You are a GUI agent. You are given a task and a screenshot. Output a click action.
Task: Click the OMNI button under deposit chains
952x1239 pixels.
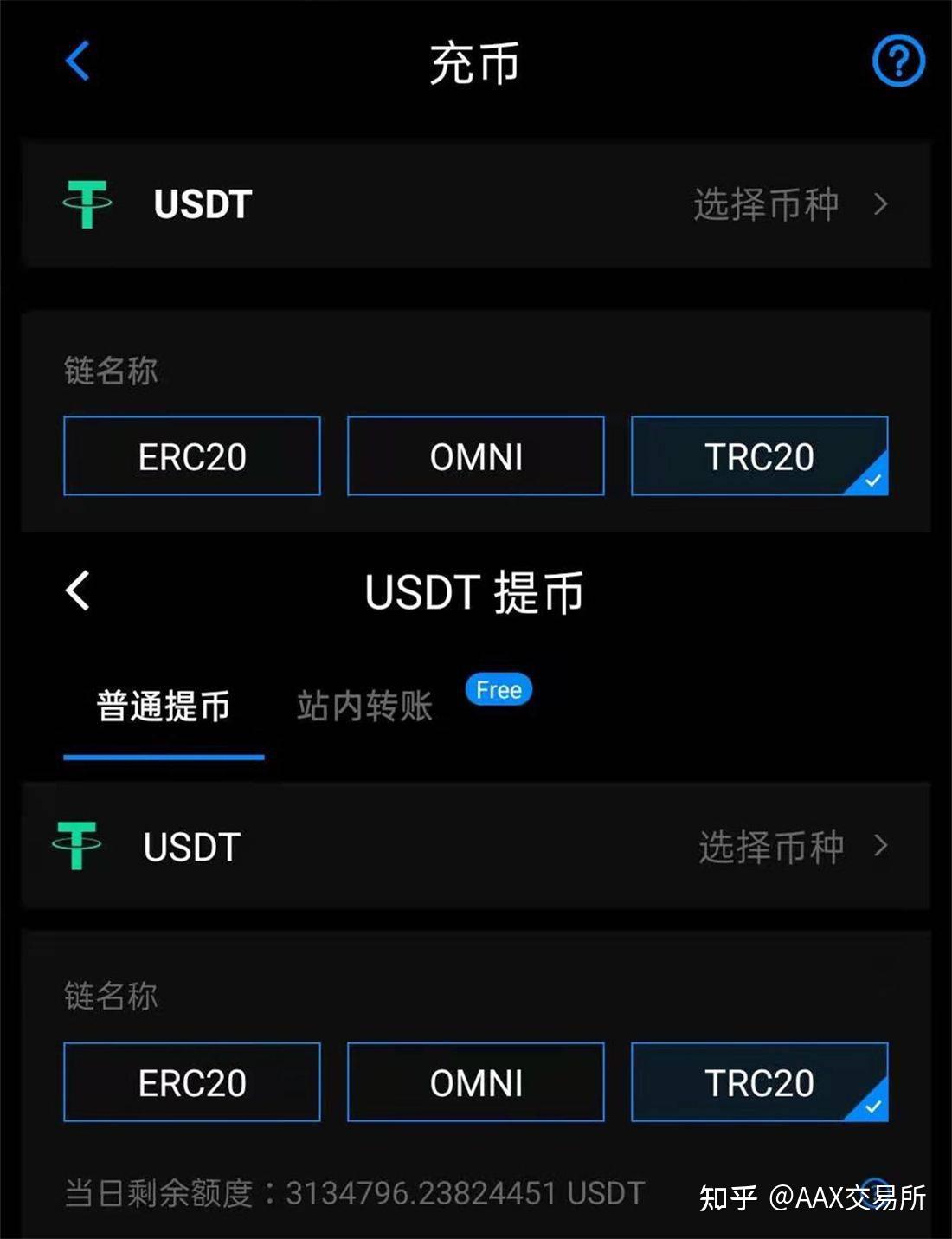coord(476,456)
